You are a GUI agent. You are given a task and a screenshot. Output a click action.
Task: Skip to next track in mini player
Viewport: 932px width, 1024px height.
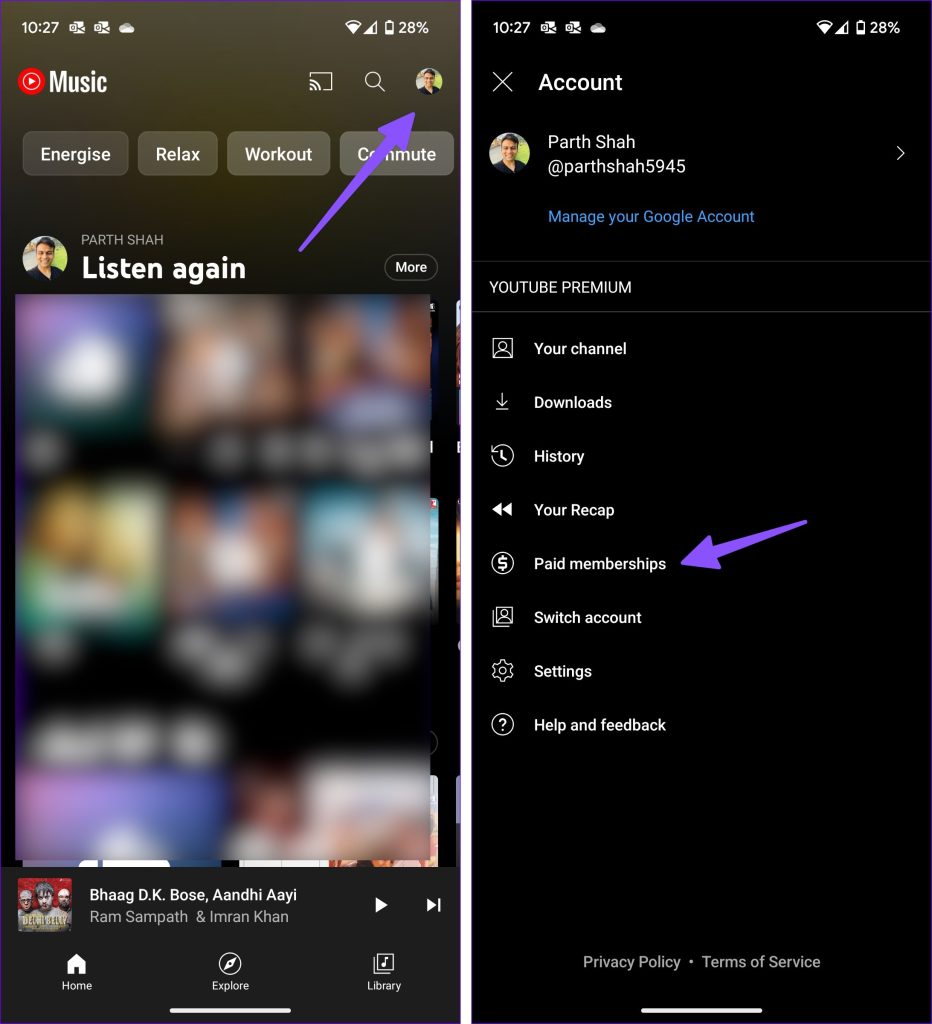click(x=433, y=905)
